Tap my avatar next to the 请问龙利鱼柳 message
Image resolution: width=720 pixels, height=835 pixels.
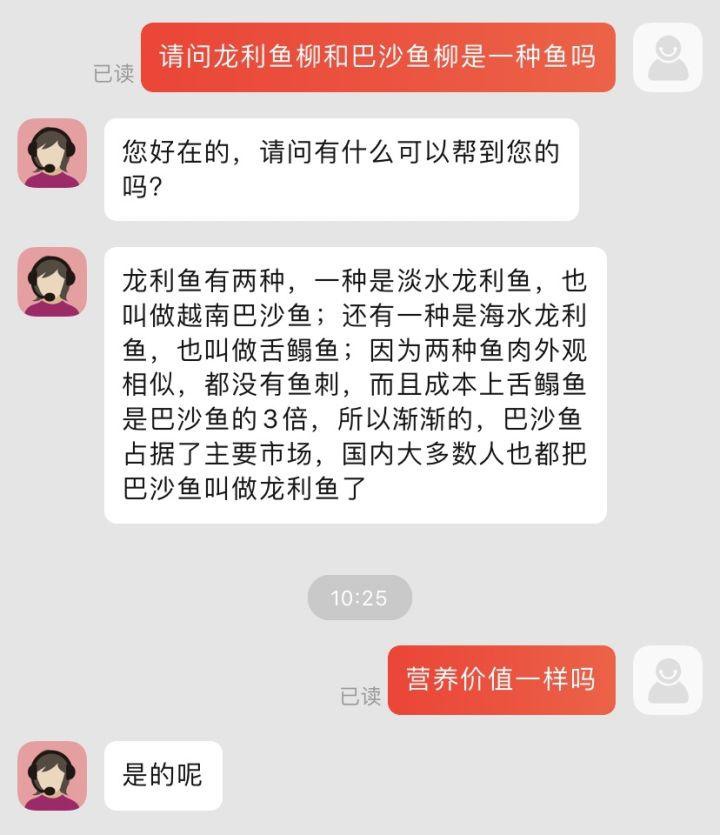667,58
